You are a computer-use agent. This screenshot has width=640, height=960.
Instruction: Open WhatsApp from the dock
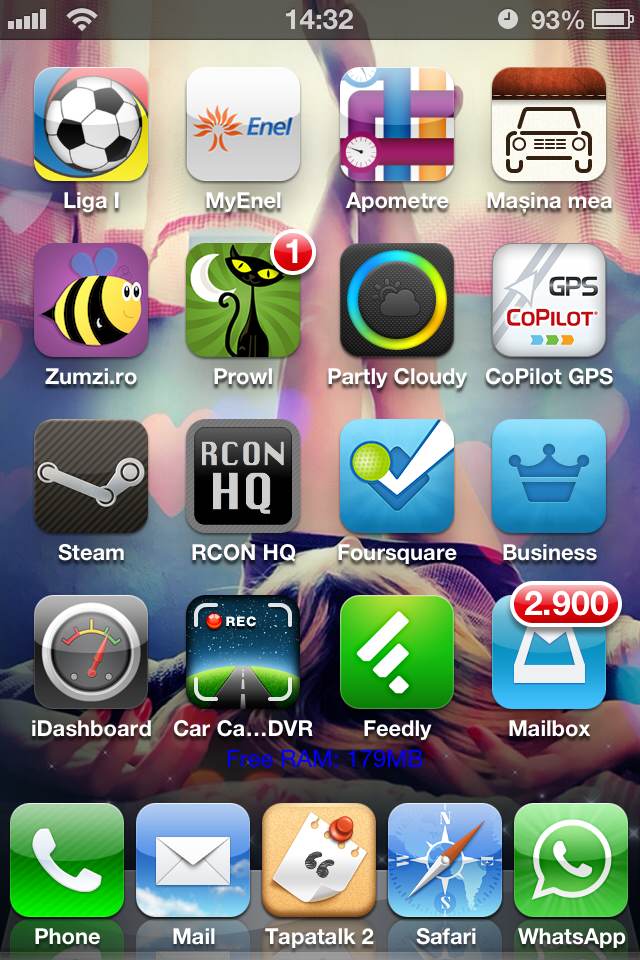coord(571,860)
